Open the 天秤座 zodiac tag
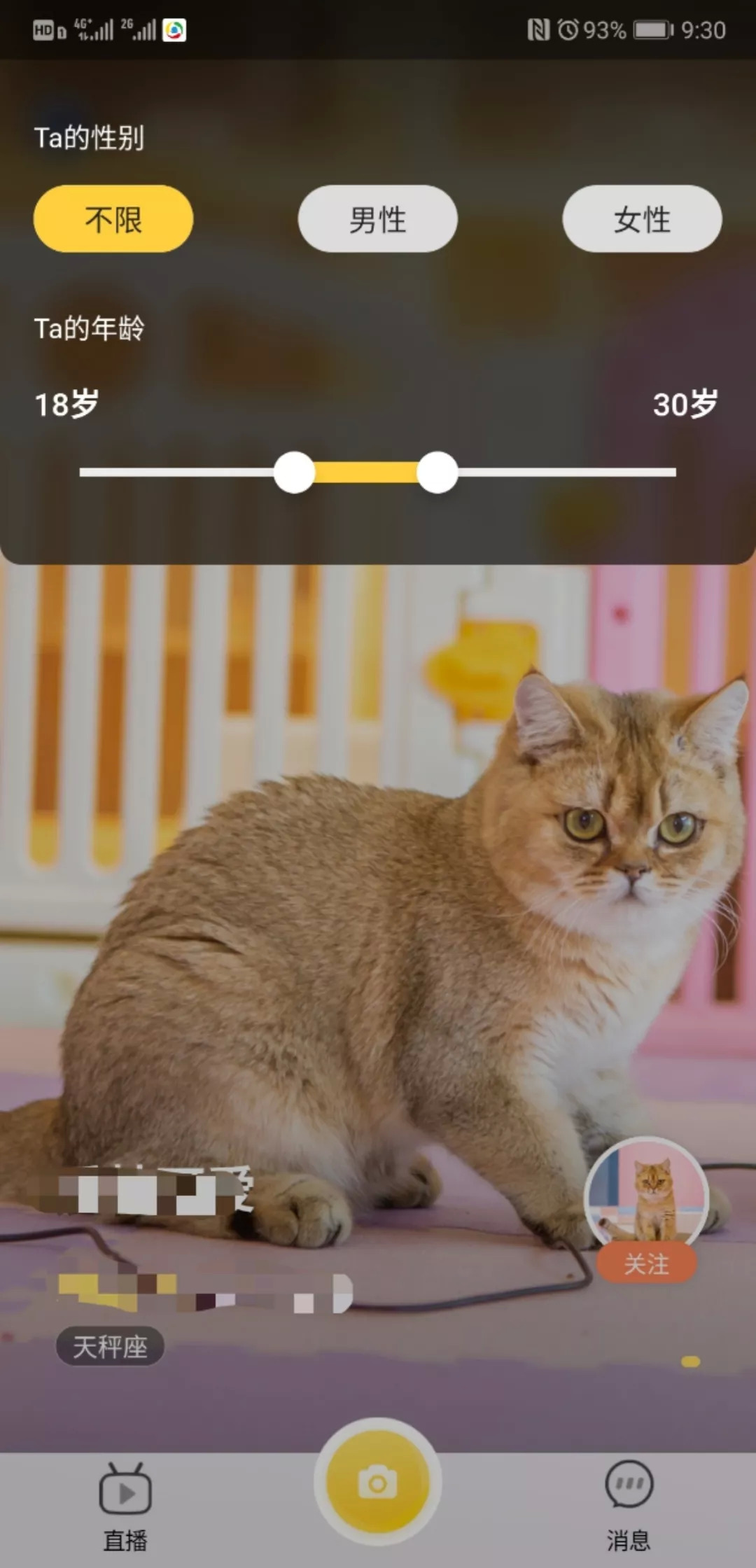This screenshot has height=1568, width=756. point(110,1346)
